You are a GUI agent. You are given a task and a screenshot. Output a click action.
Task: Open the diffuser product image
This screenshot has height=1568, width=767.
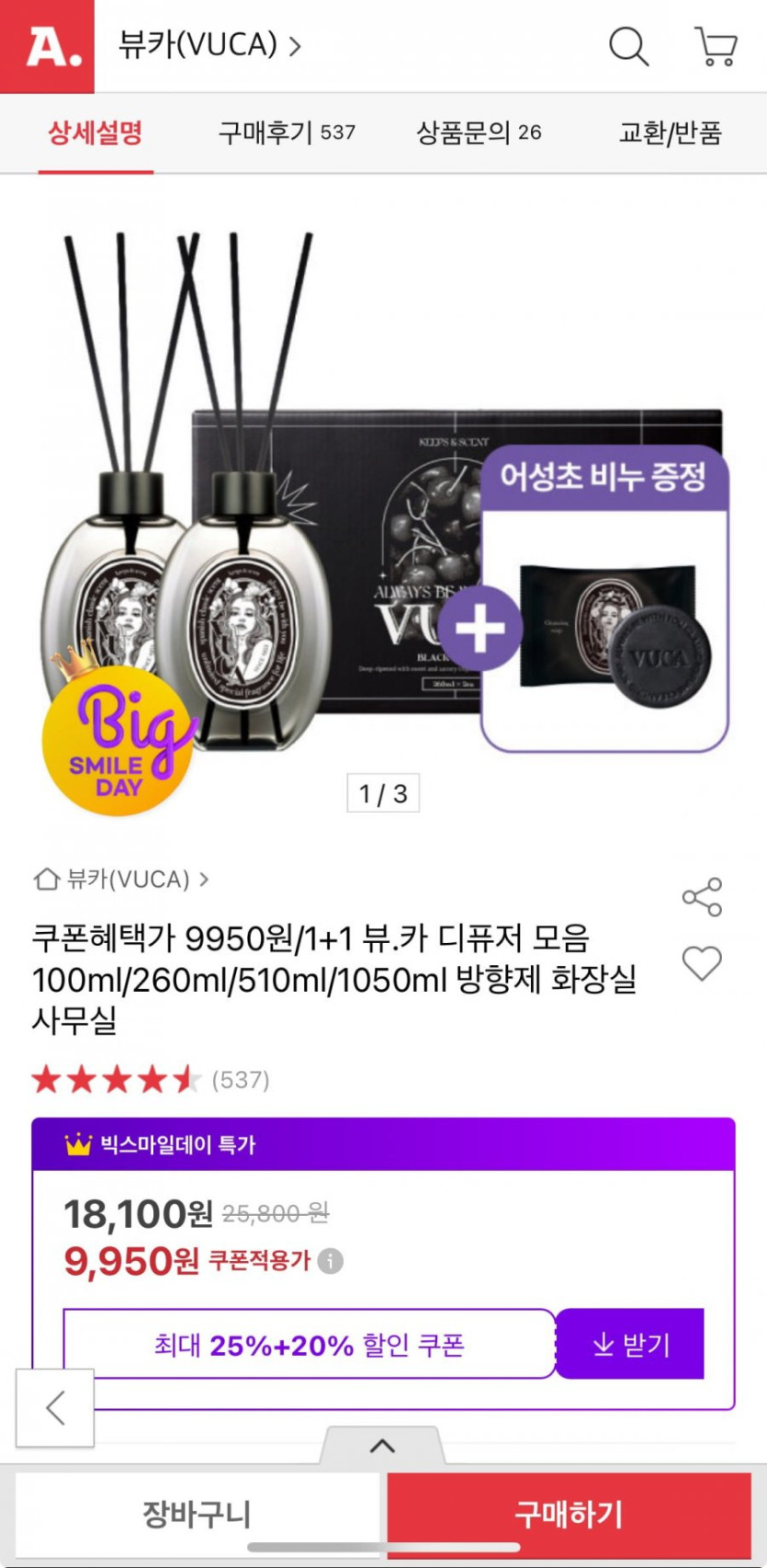383,515
